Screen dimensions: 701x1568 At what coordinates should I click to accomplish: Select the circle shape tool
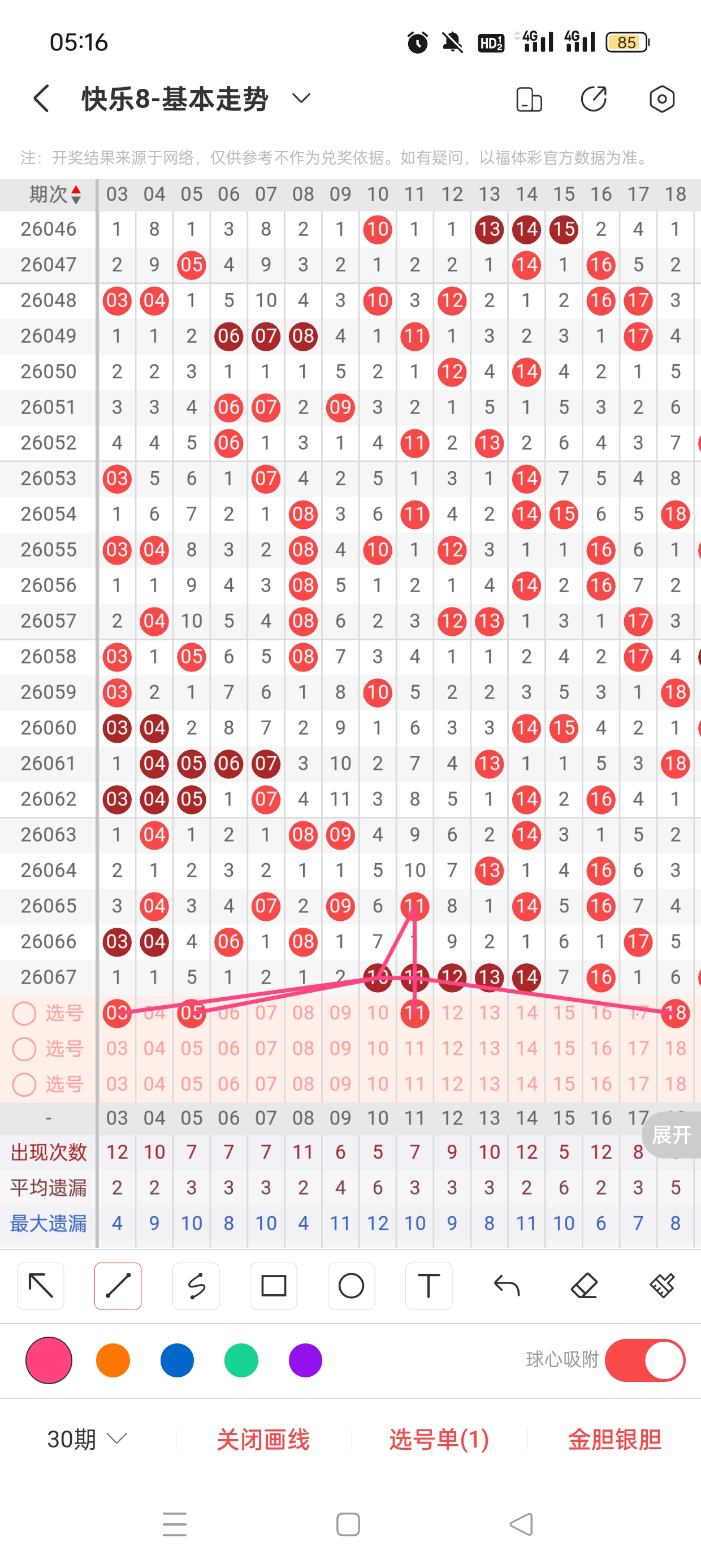[x=351, y=1286]
